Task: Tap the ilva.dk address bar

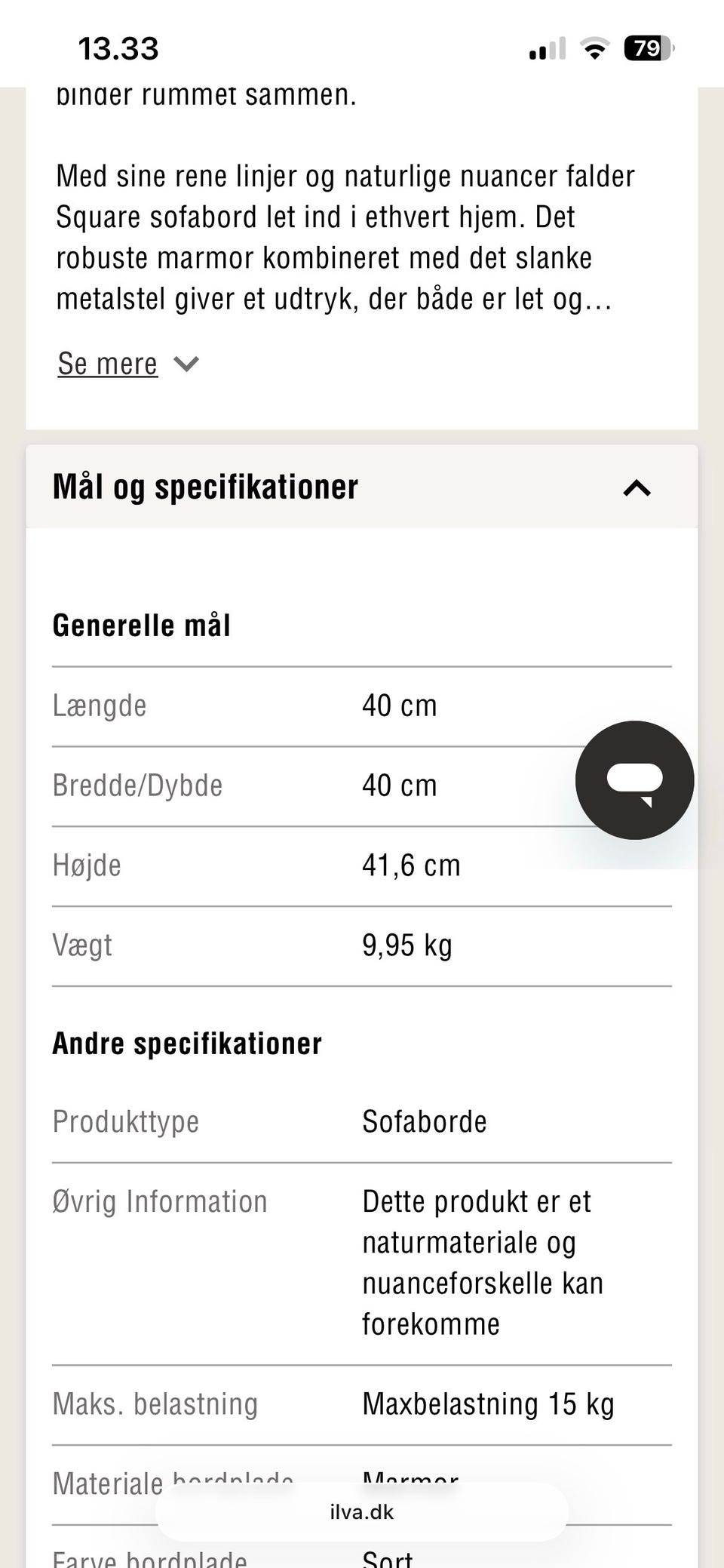Action: 362,1511
